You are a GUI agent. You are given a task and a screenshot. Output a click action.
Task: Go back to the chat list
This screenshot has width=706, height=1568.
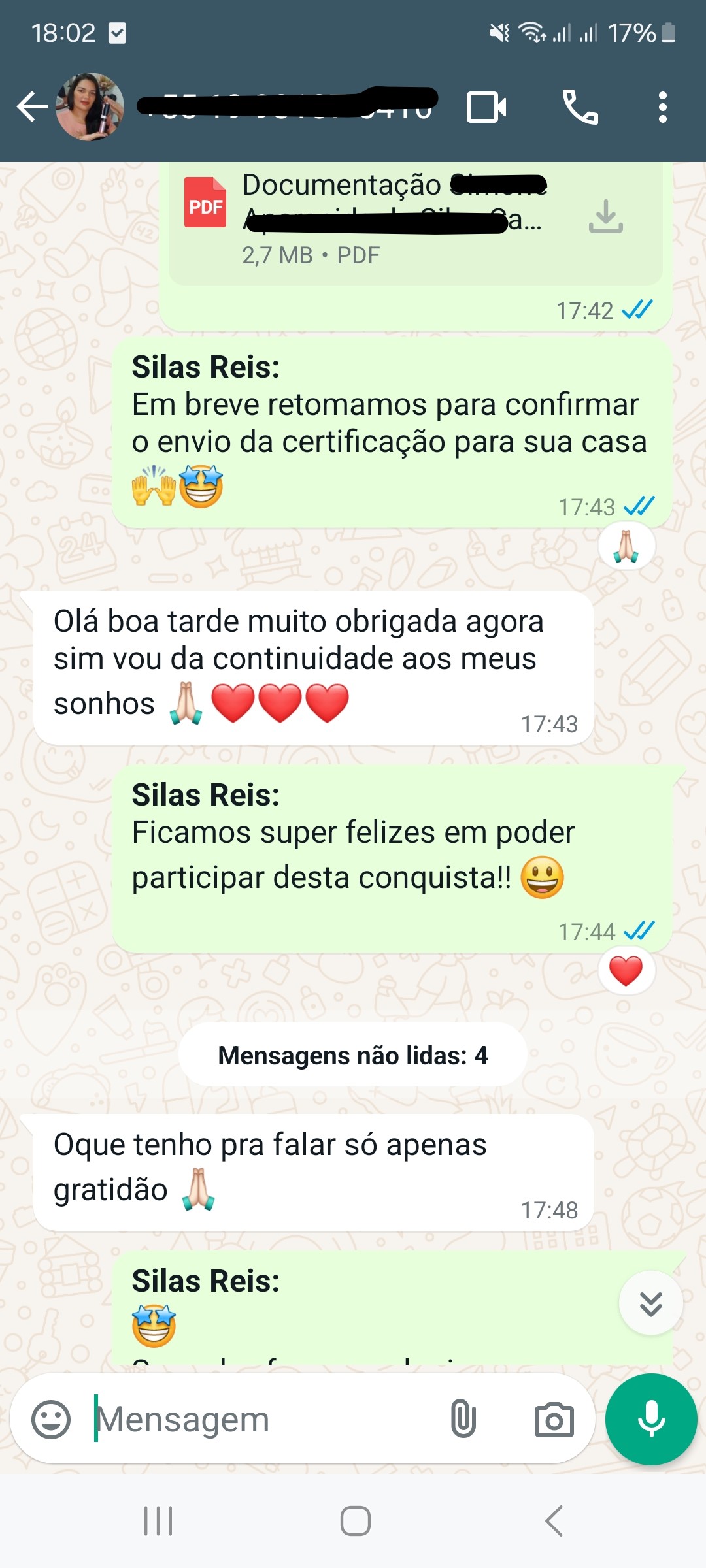coord(31,107)
